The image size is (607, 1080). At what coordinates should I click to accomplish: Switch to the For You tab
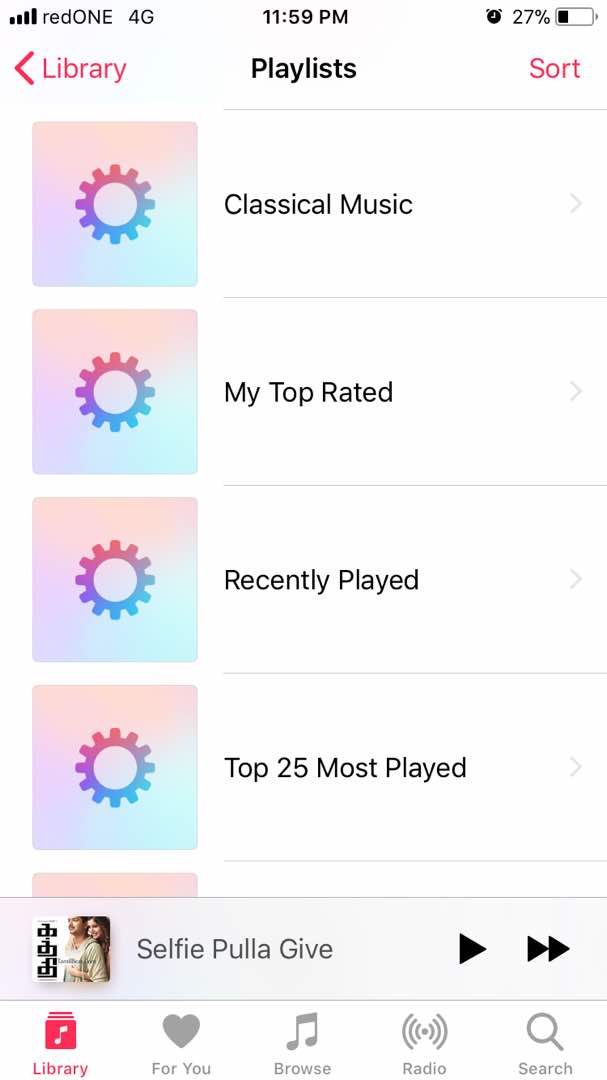181,1042
